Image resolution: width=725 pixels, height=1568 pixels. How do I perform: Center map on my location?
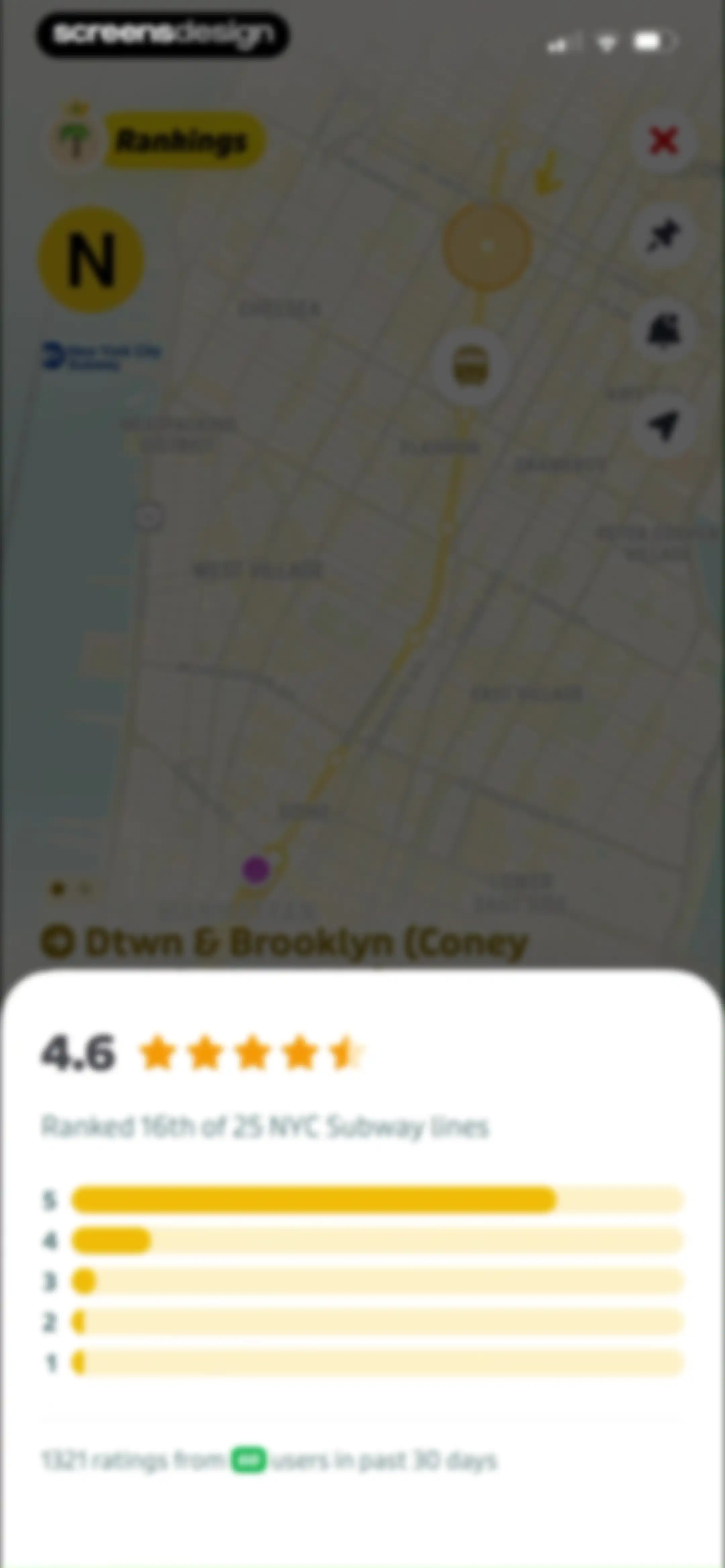point(663,425)
